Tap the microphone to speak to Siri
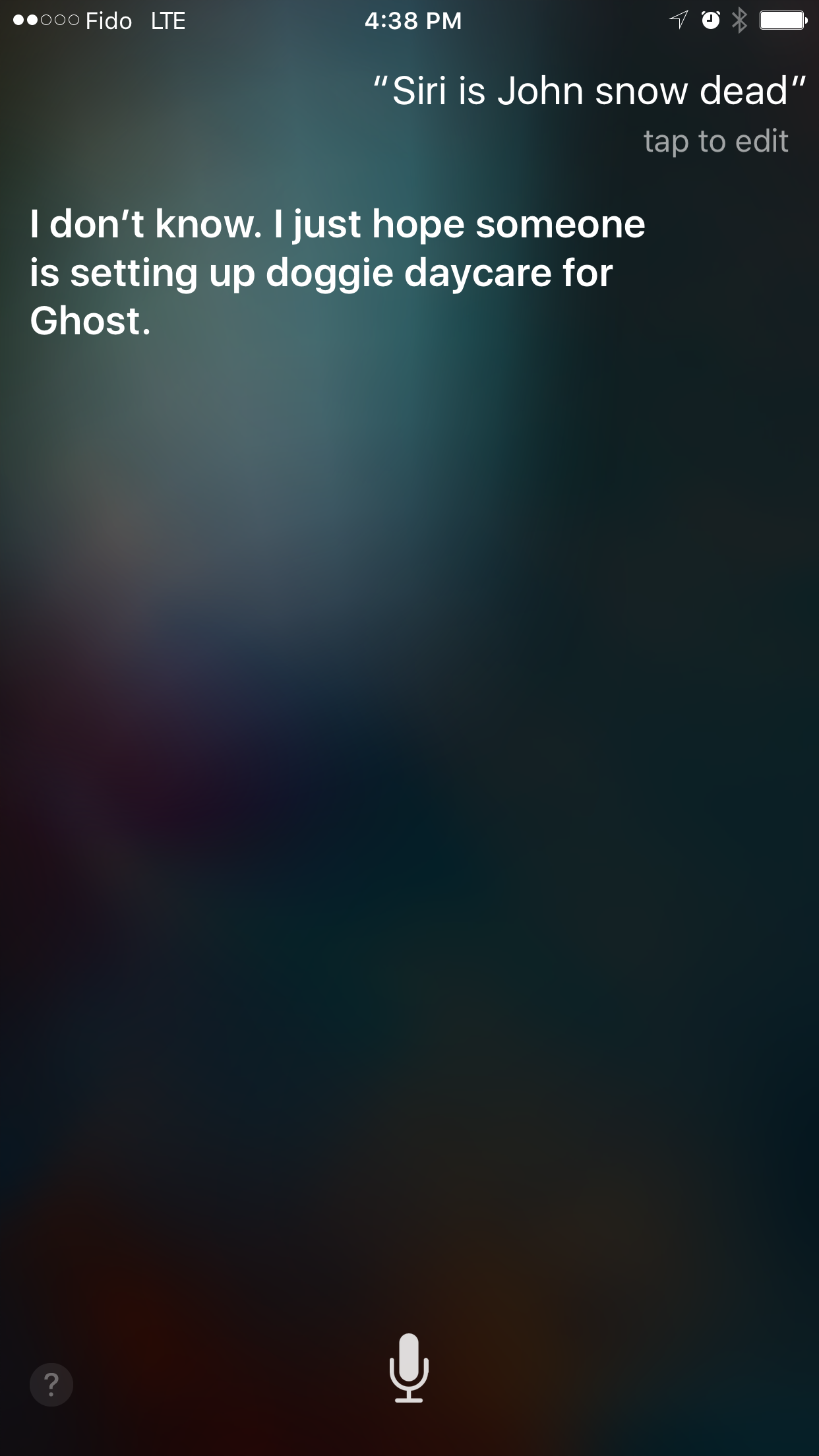 409,1368
